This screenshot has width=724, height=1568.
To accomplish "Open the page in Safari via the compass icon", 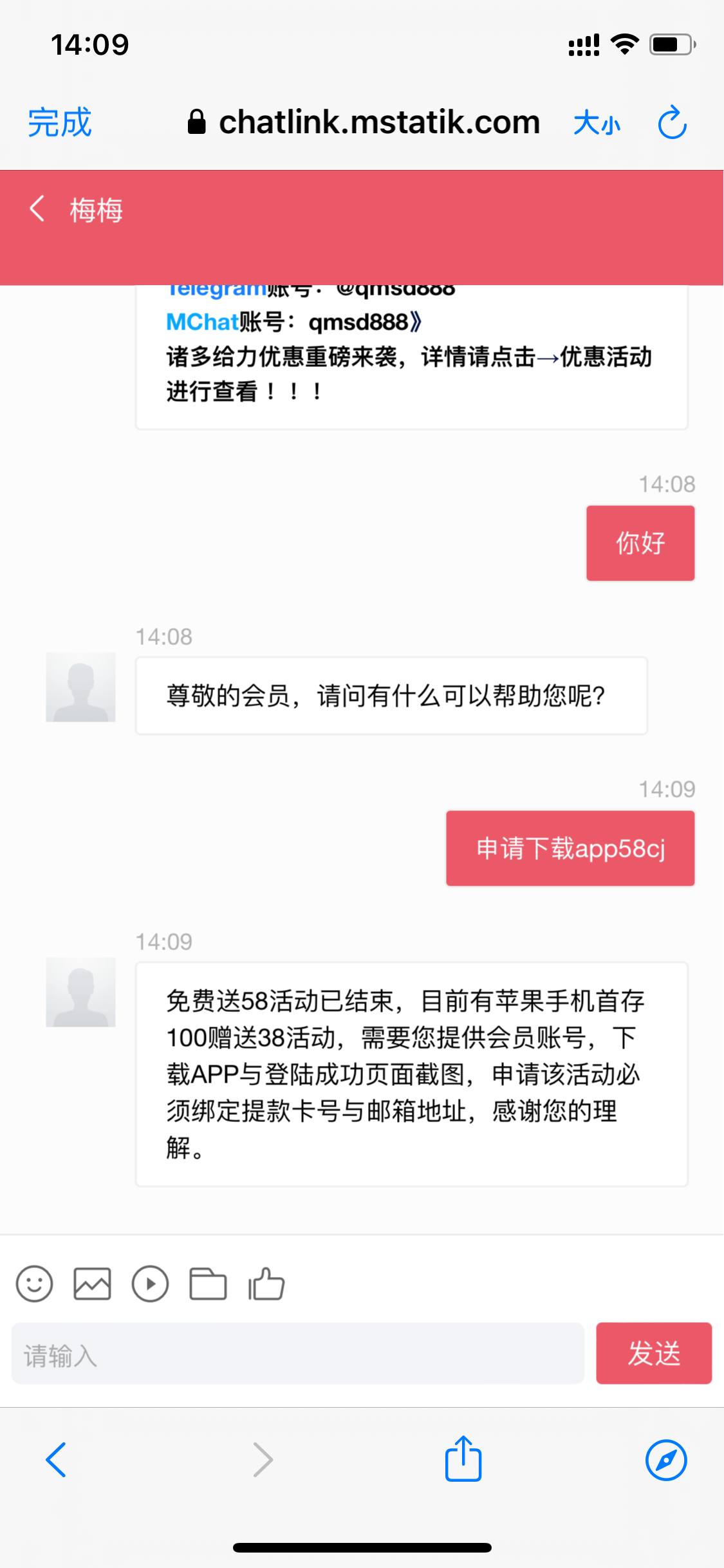I will tap(666, 1460).
